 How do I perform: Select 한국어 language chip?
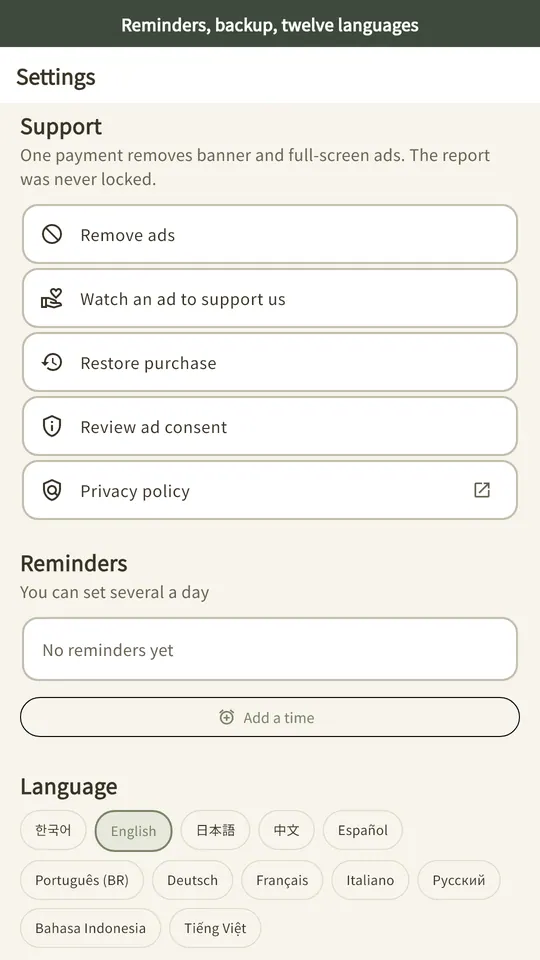[53, 830]
